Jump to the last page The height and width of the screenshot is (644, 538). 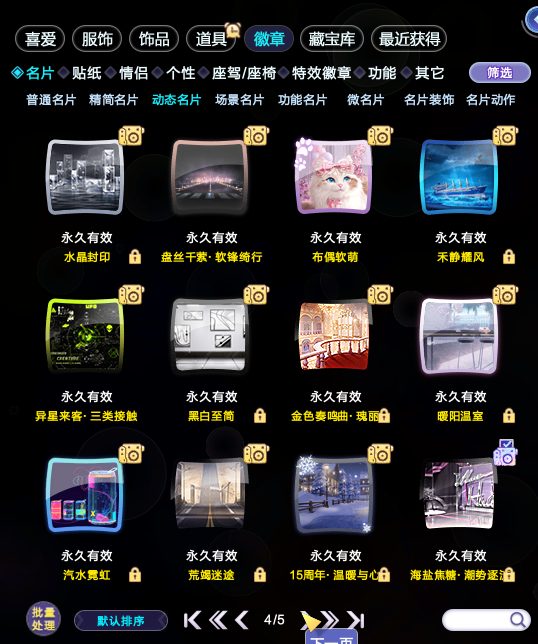coord(356,620)
